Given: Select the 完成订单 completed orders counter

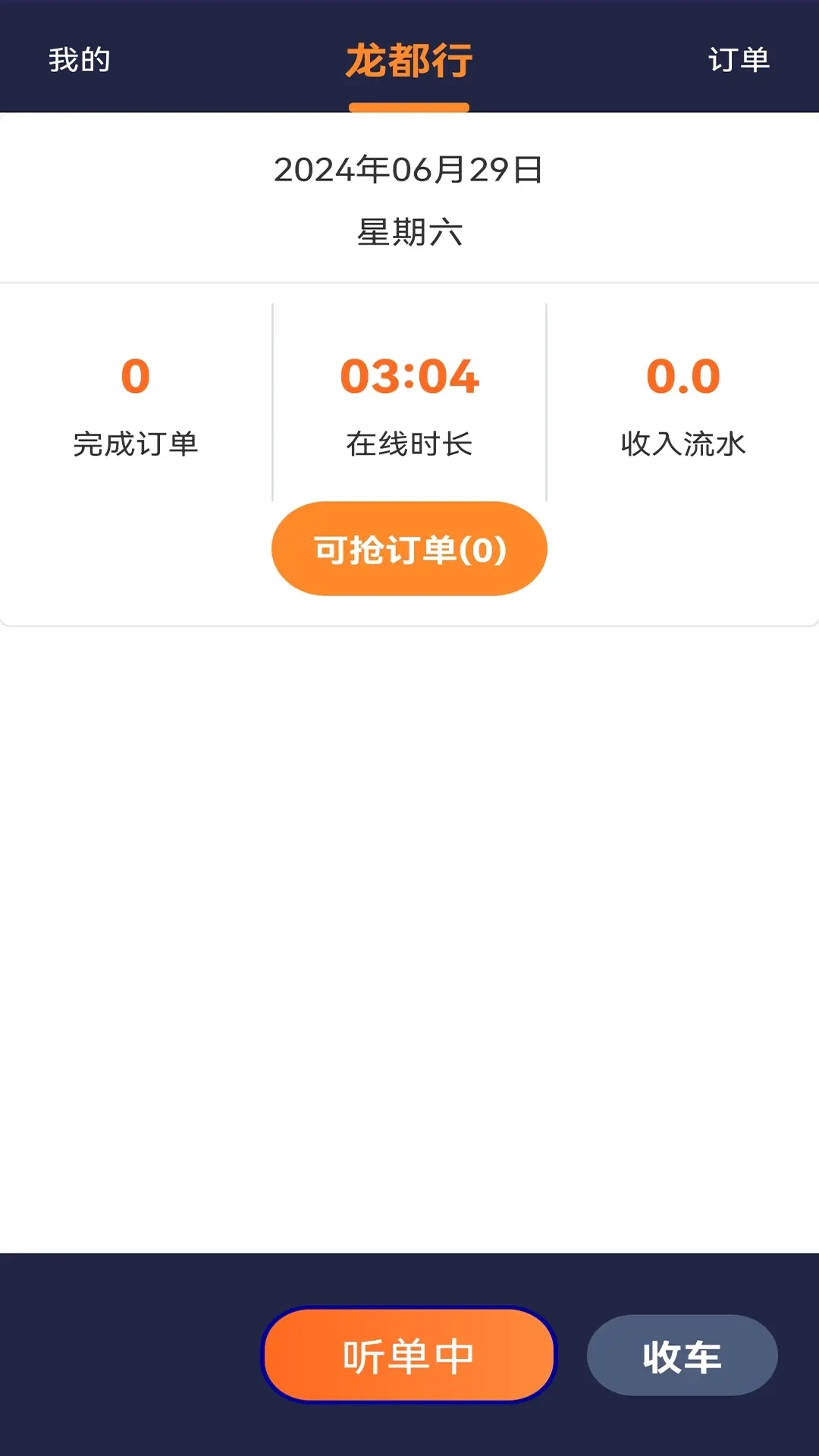Looking at the screenshot, I should (136, 445).
